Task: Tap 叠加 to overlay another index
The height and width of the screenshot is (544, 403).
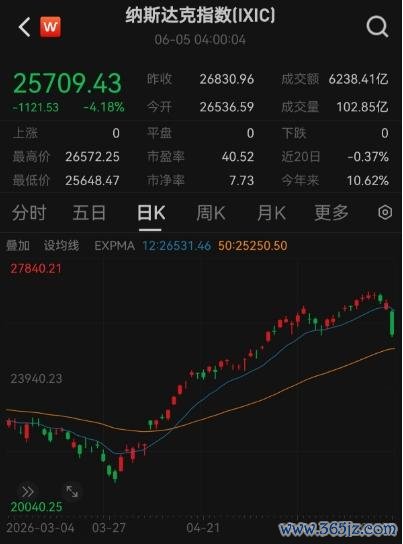Action: 18,246
